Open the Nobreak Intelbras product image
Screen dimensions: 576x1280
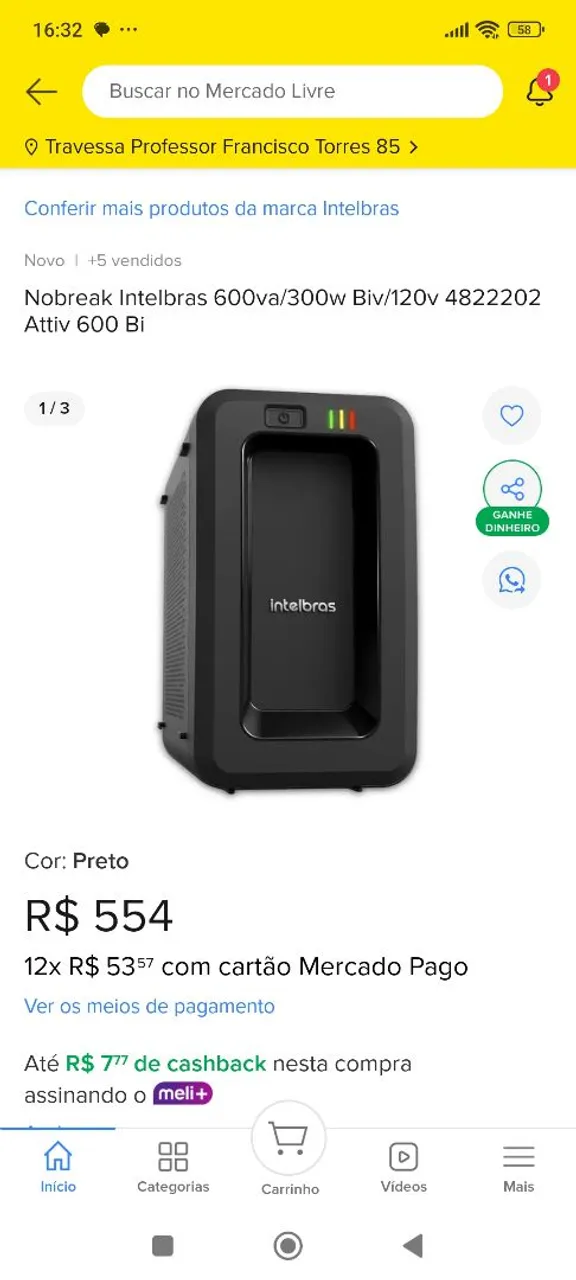point(288,590)
